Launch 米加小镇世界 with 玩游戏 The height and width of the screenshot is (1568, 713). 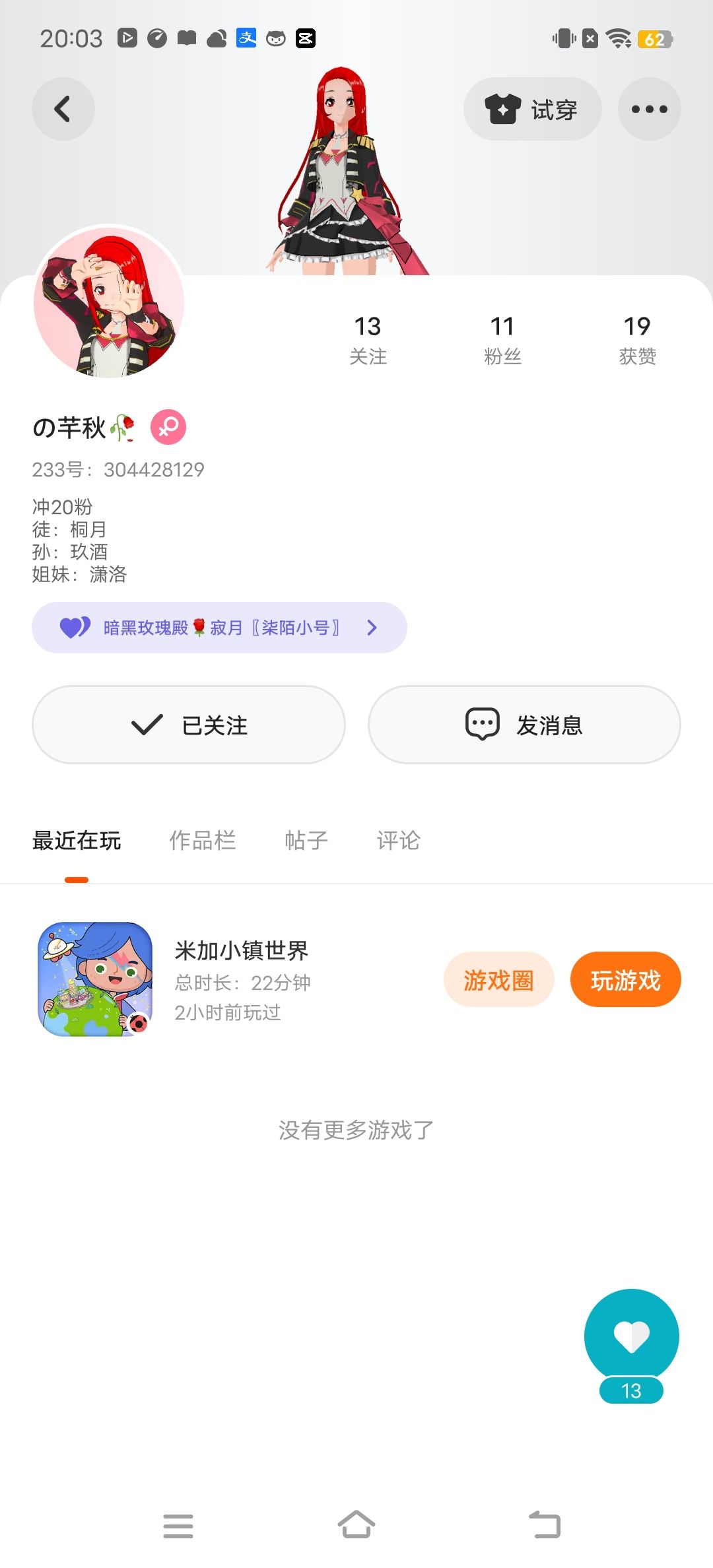tap(625, 980)
